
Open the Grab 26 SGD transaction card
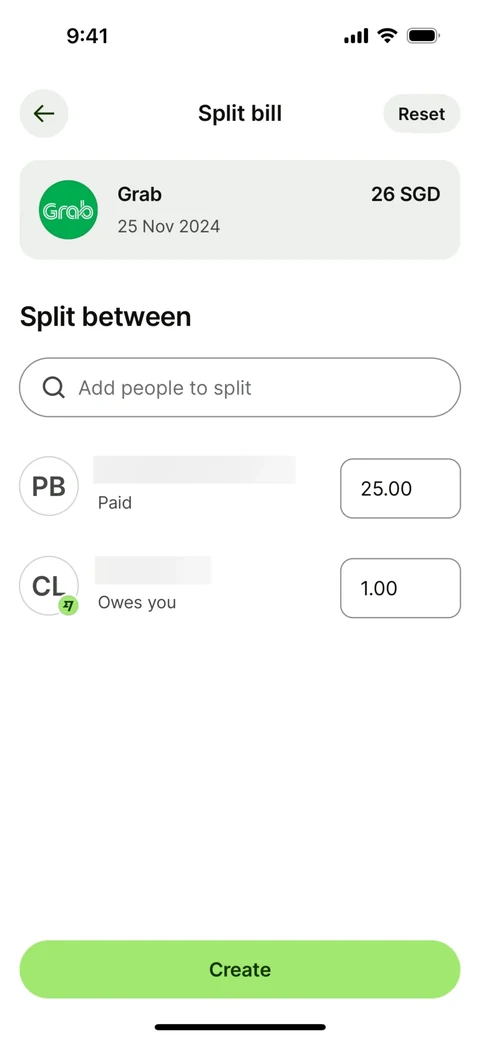240,210
